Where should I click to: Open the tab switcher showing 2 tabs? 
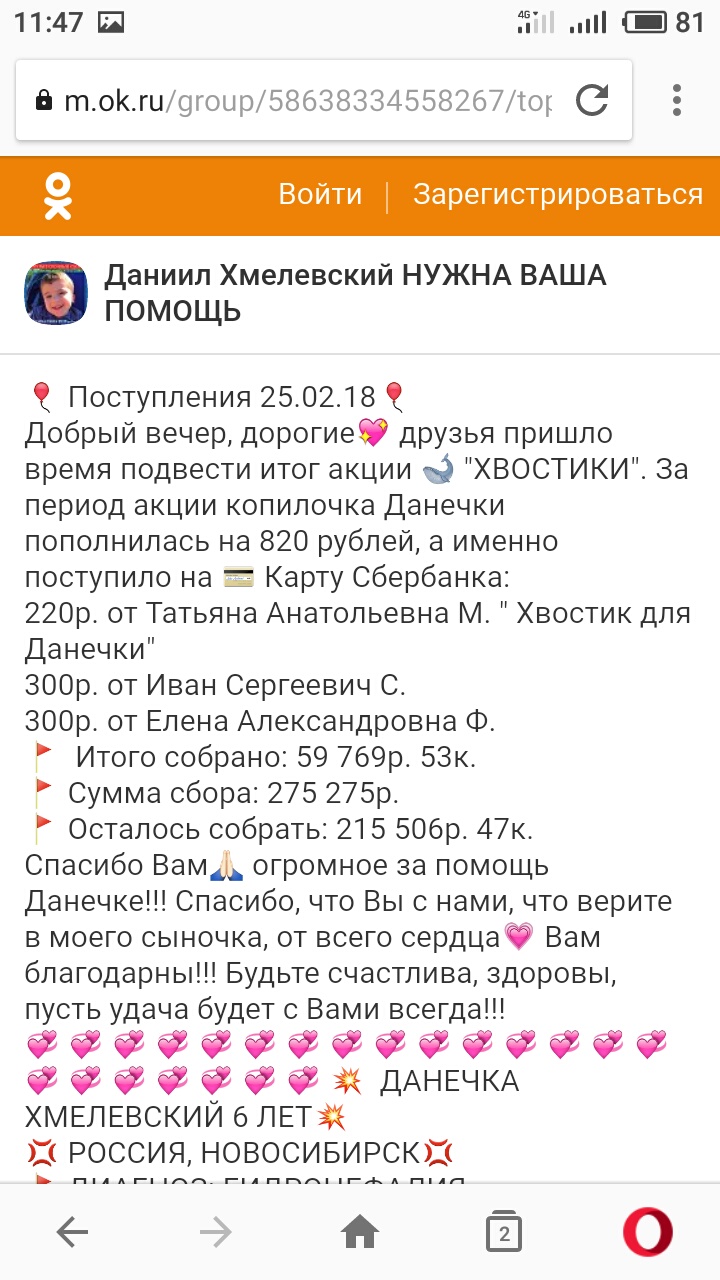click(503, 1233)
